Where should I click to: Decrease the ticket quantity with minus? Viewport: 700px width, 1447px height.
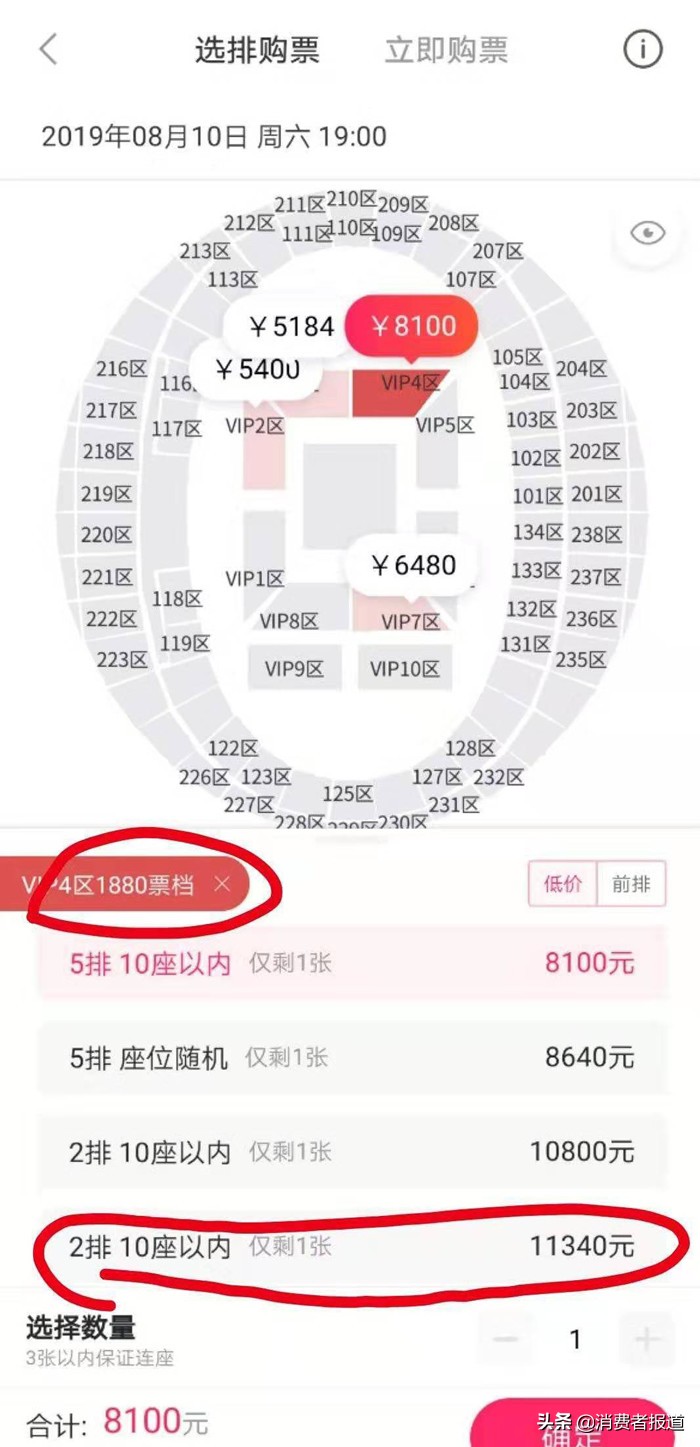click(507, 1338)
